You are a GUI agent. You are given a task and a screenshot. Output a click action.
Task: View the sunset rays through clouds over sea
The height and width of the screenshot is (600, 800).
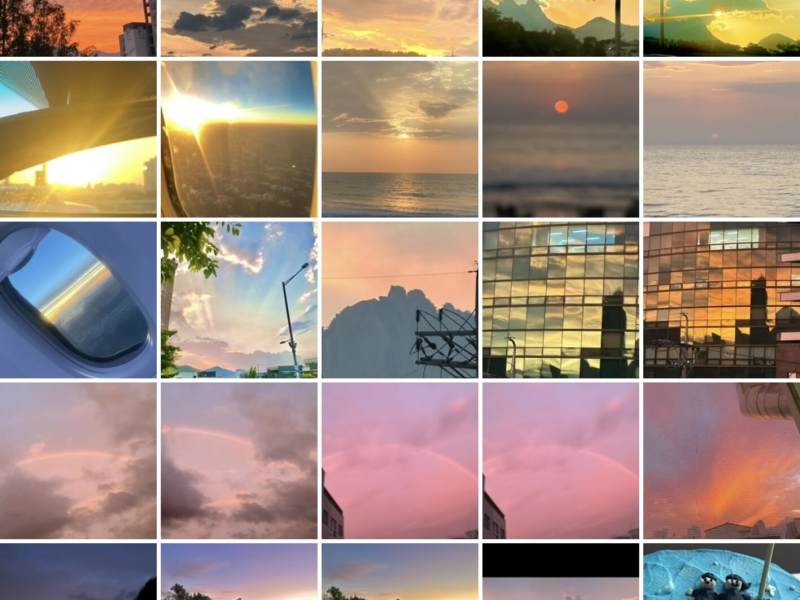399,138
